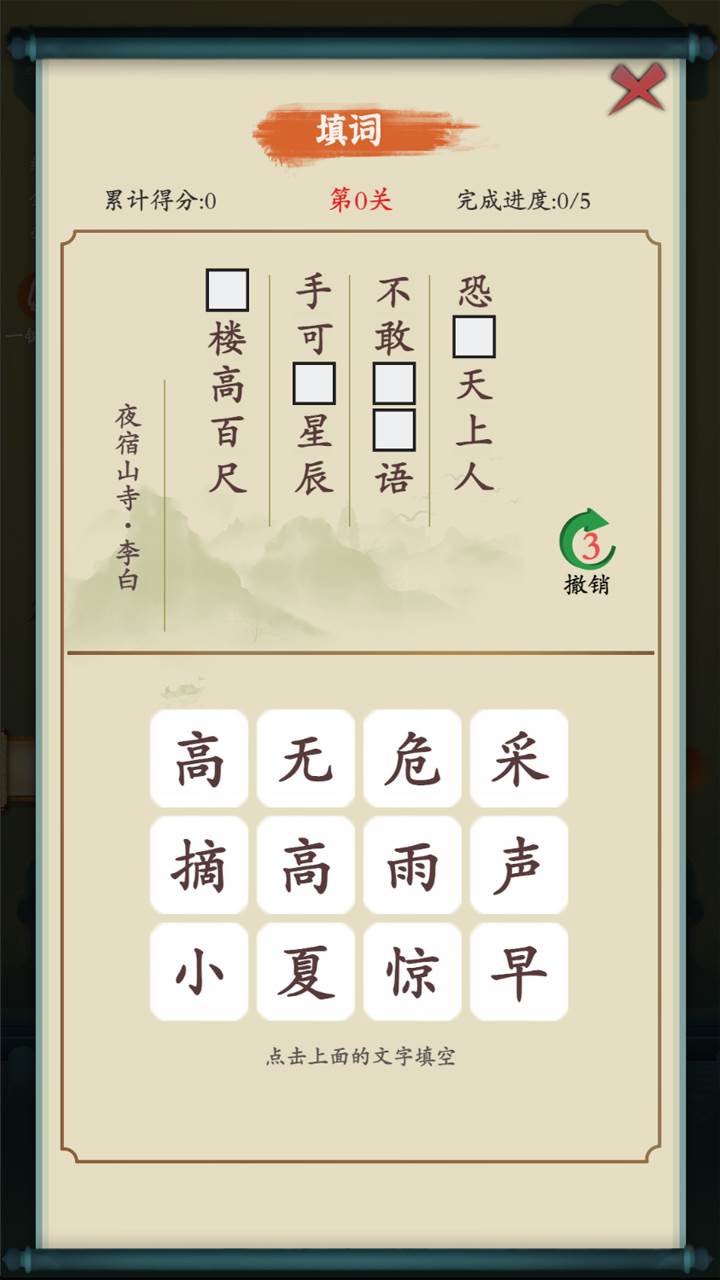Pick the character tile 早
Screen dimensions: 720x1280
[x=519, y=971]
